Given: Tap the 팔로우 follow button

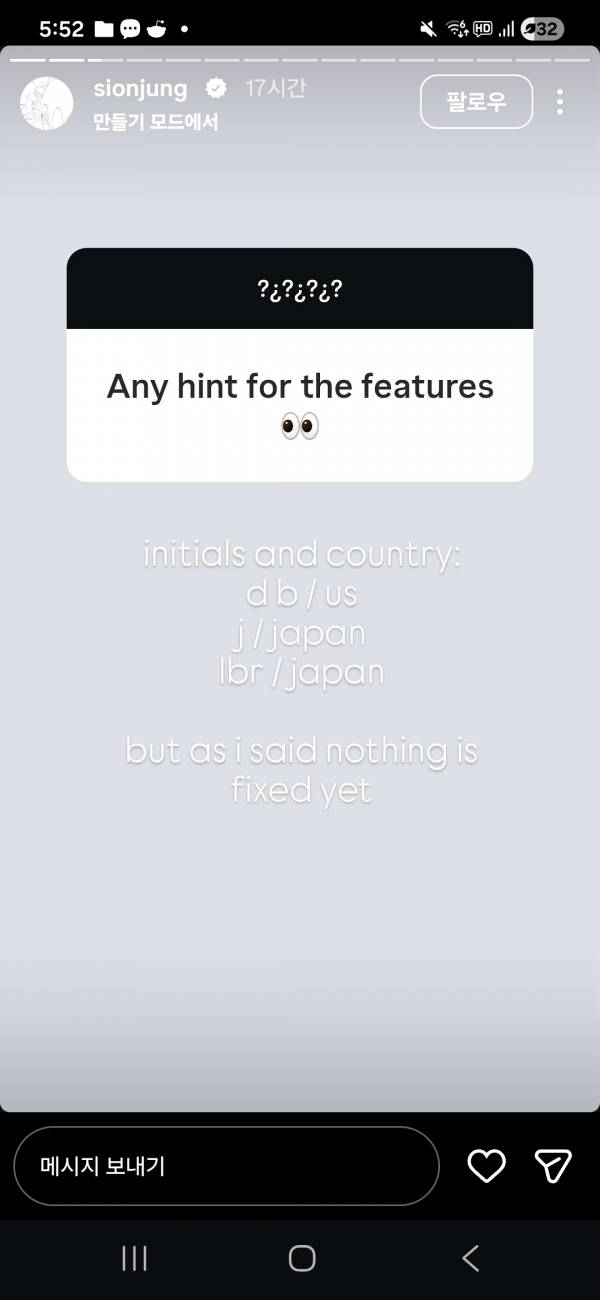Looking at the screenshot, I should [x=476, y=101].
